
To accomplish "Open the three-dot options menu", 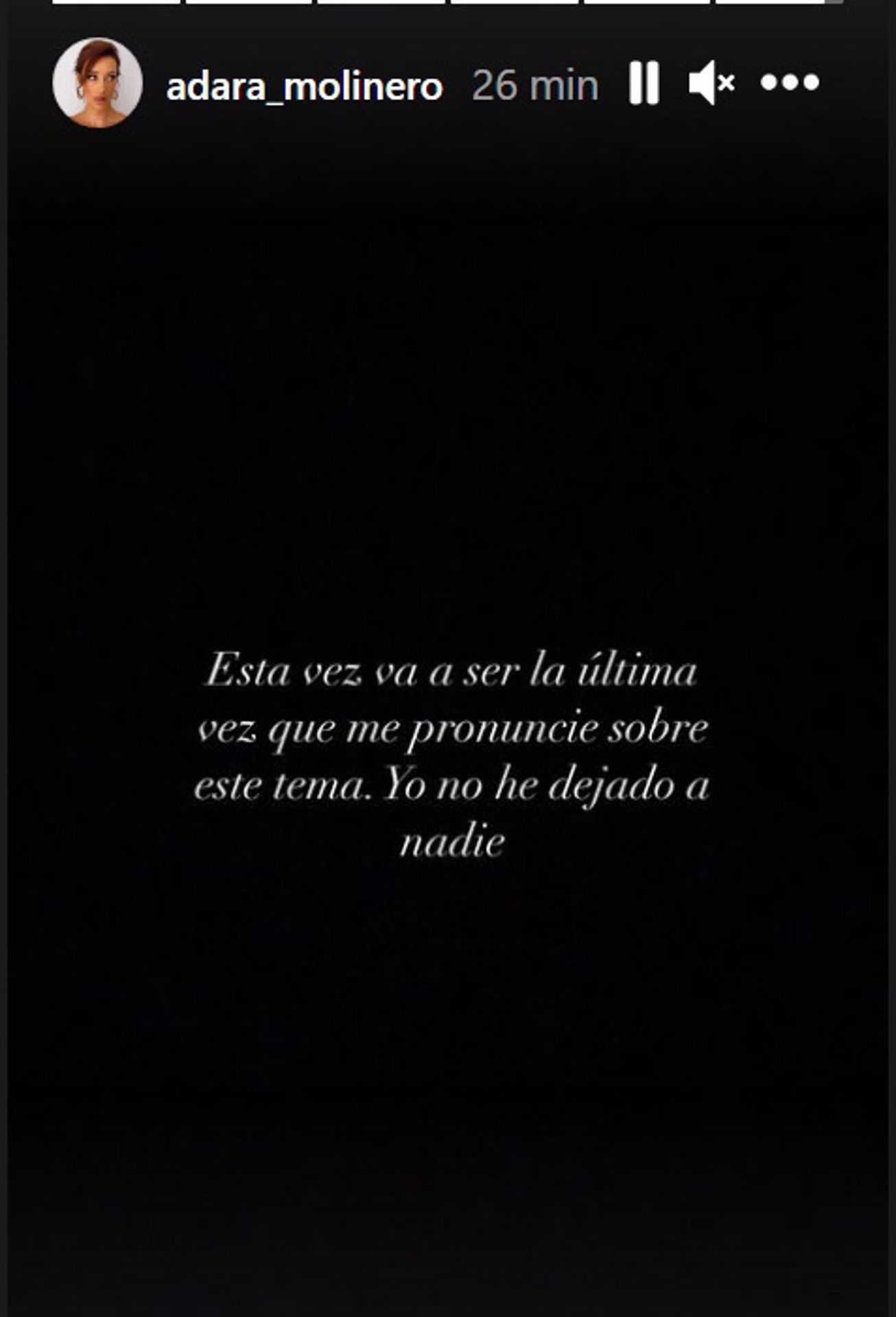I will click(x=790, y=82).
